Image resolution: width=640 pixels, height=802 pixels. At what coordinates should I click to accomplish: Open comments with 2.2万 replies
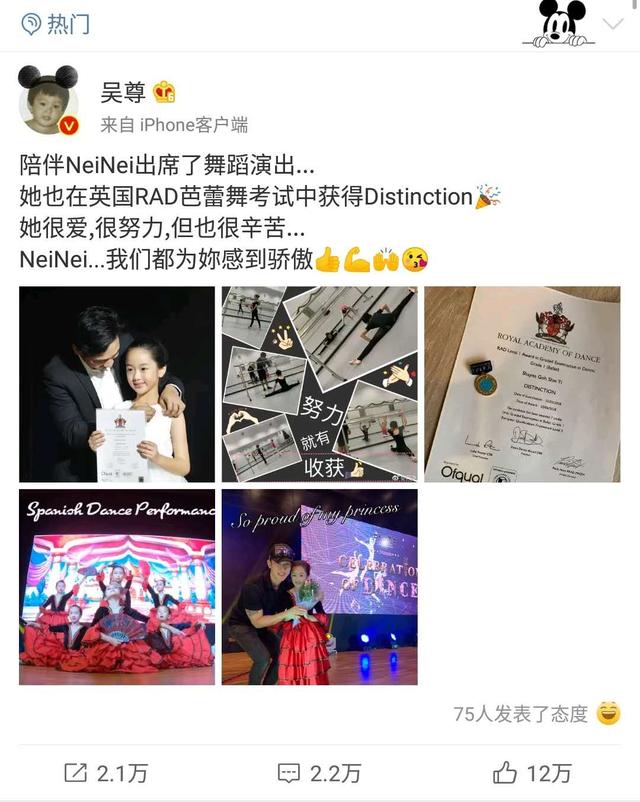319,772
